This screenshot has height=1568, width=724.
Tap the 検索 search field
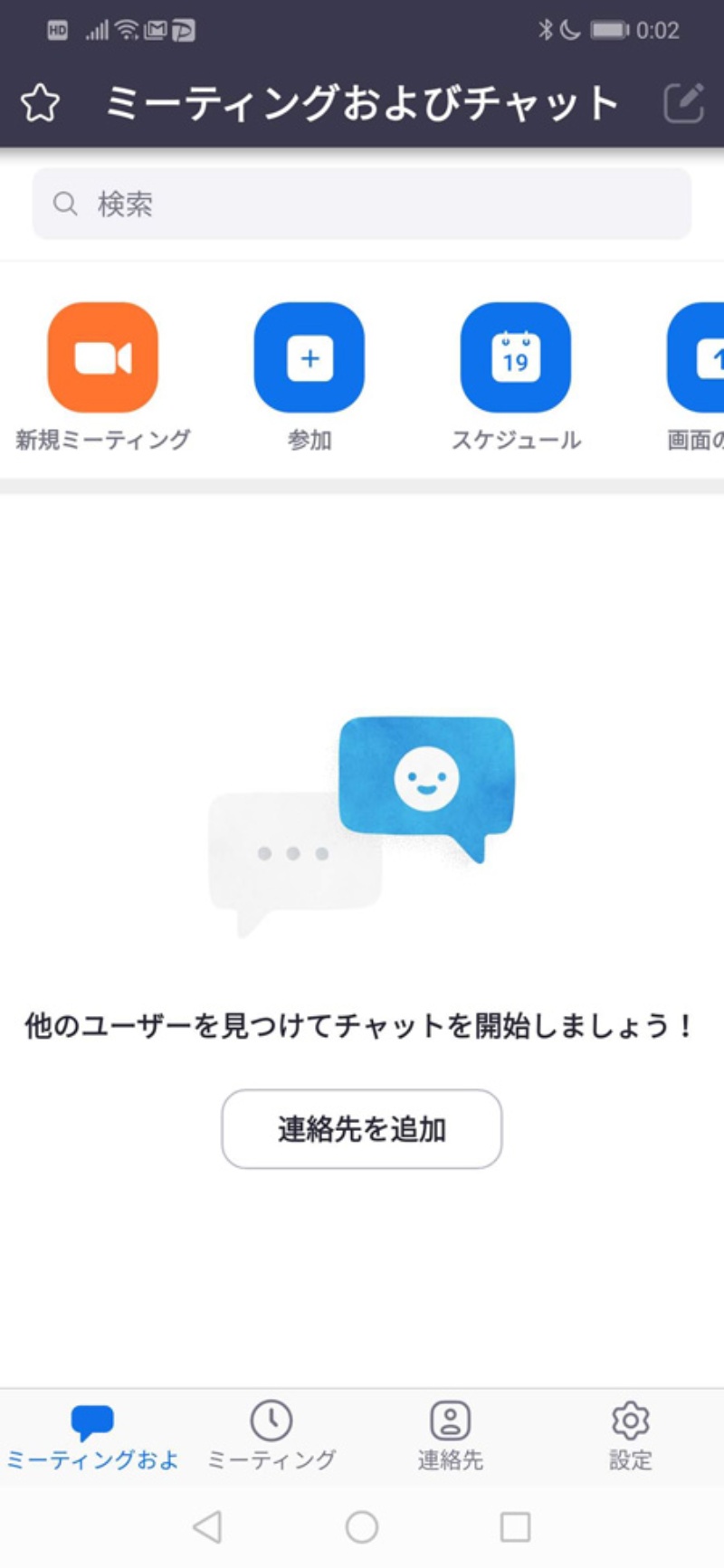tap(362, 204)
